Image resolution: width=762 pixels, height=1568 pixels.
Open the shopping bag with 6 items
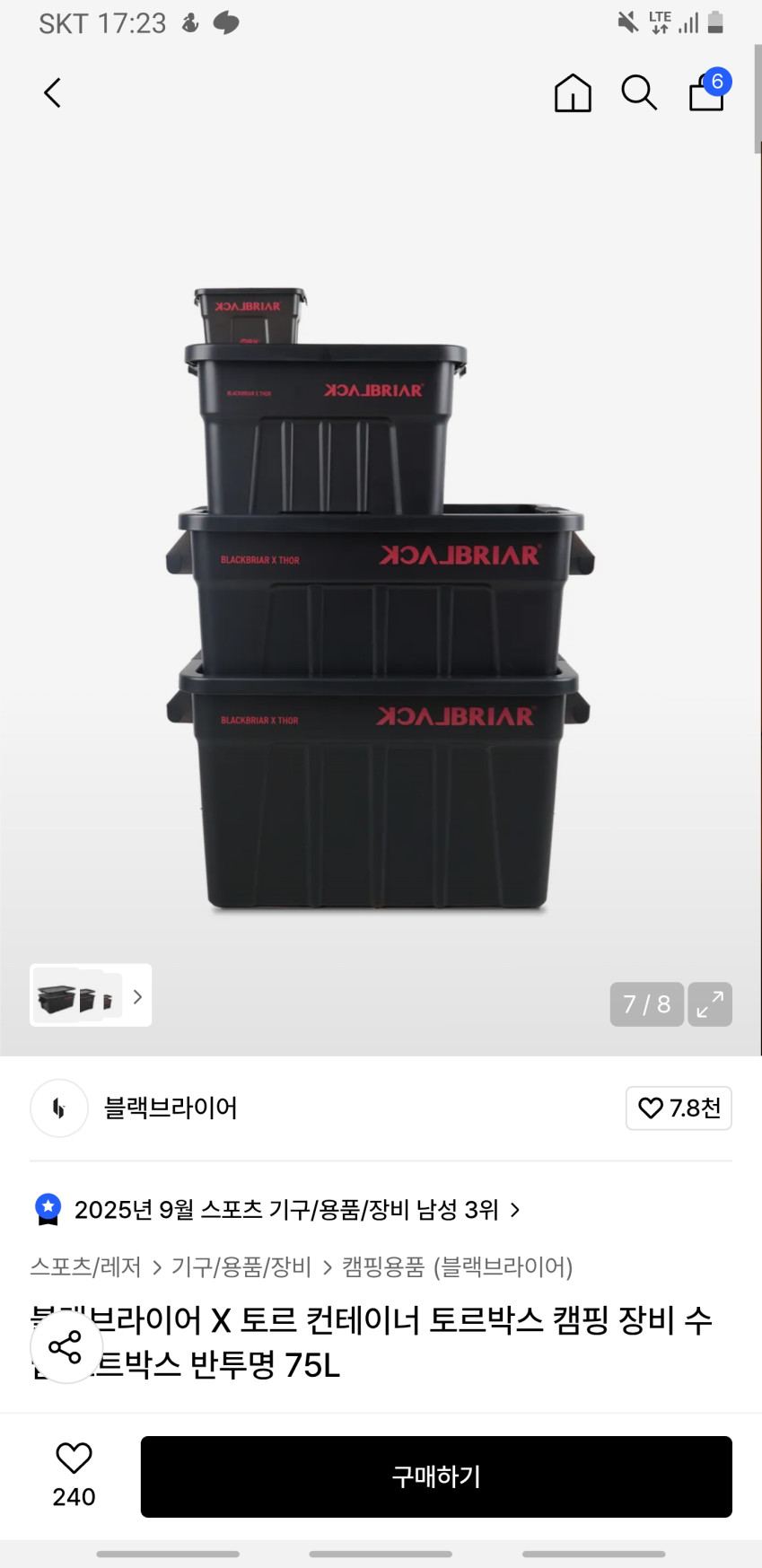click(707, 92)
